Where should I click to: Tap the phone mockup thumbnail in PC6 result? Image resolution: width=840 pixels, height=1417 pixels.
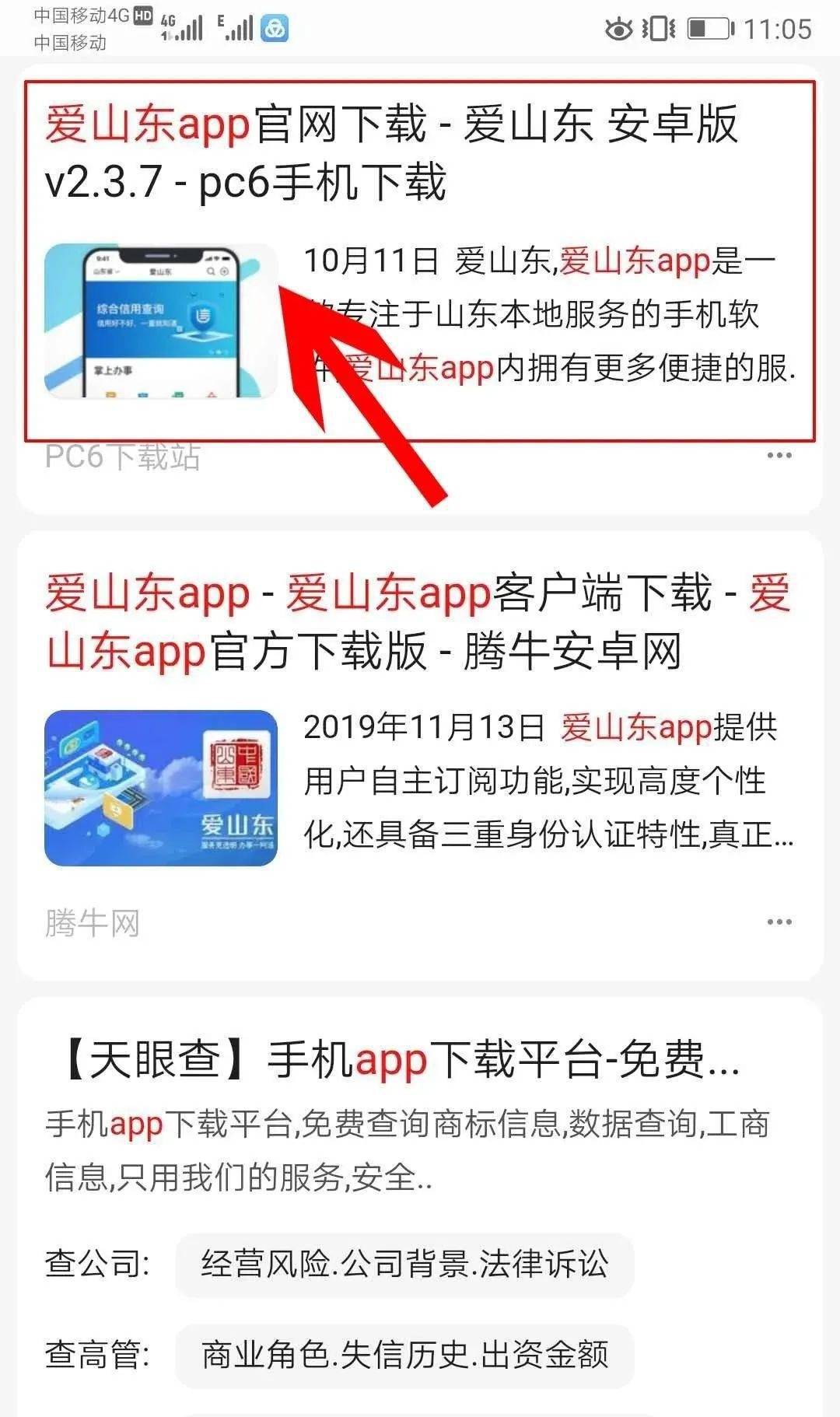pyautogui.click(x=161, y=320)
